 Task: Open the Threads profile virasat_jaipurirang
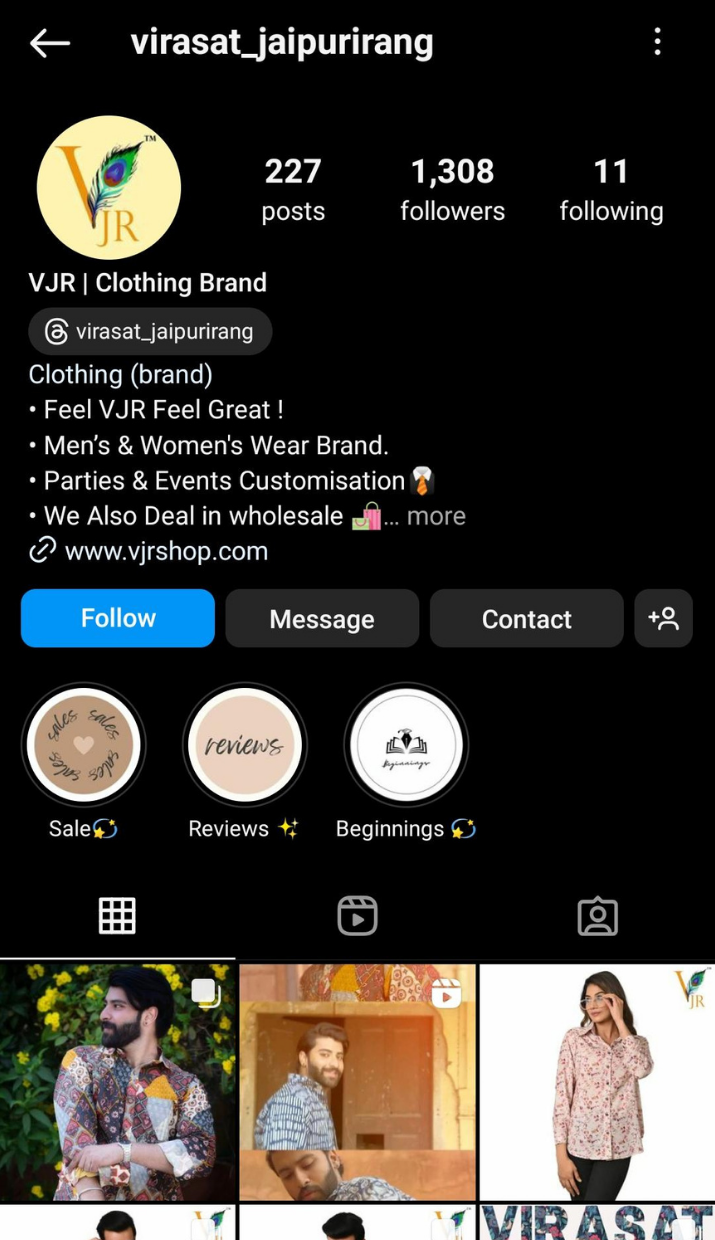pos(150,332)
